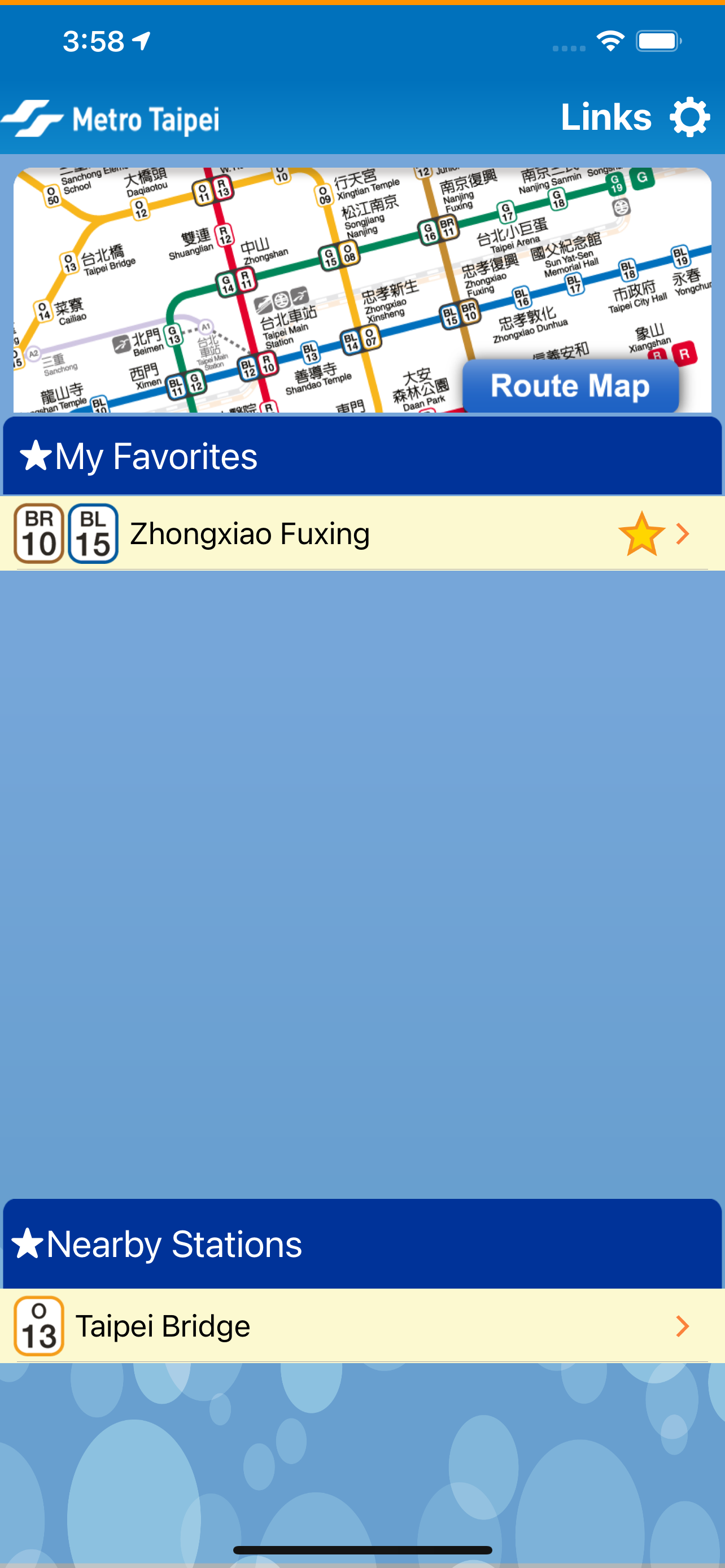Screen dimensions: 725x1568
Task: Open the settings gear
Action: (688, 116)
